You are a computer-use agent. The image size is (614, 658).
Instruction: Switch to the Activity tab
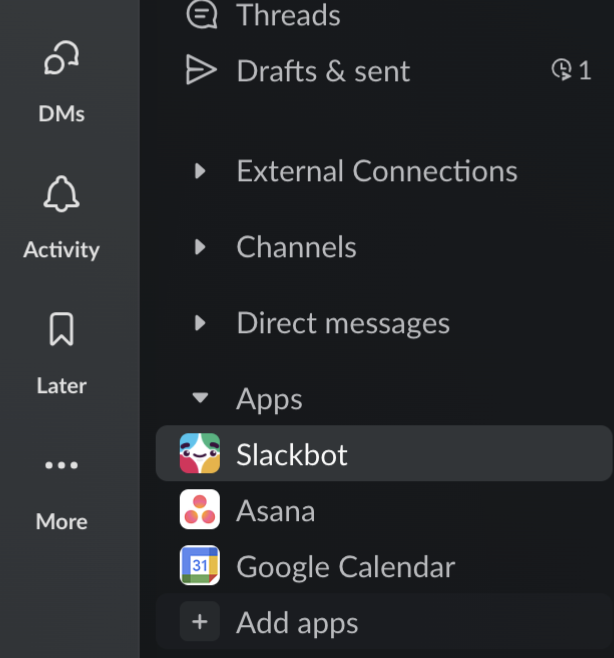[x=61, y=216]
